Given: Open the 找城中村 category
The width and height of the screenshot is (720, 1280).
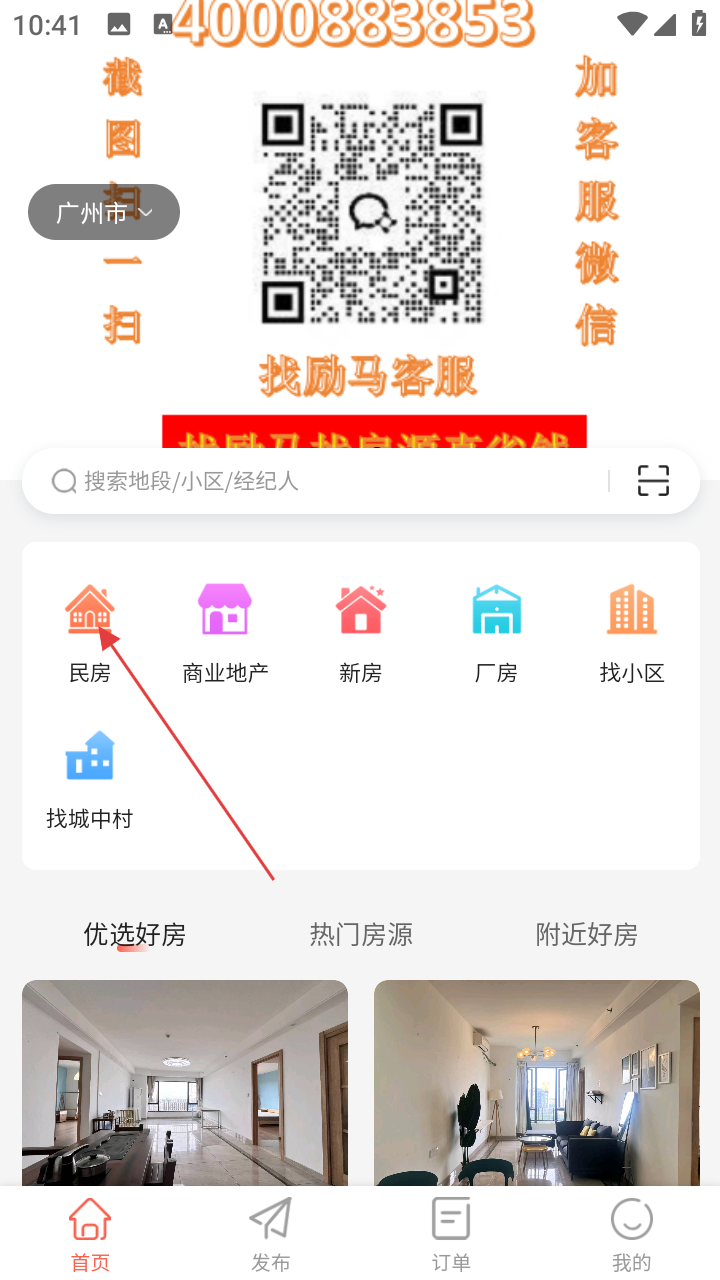Looking at the screenshot, I should [90, 778].
